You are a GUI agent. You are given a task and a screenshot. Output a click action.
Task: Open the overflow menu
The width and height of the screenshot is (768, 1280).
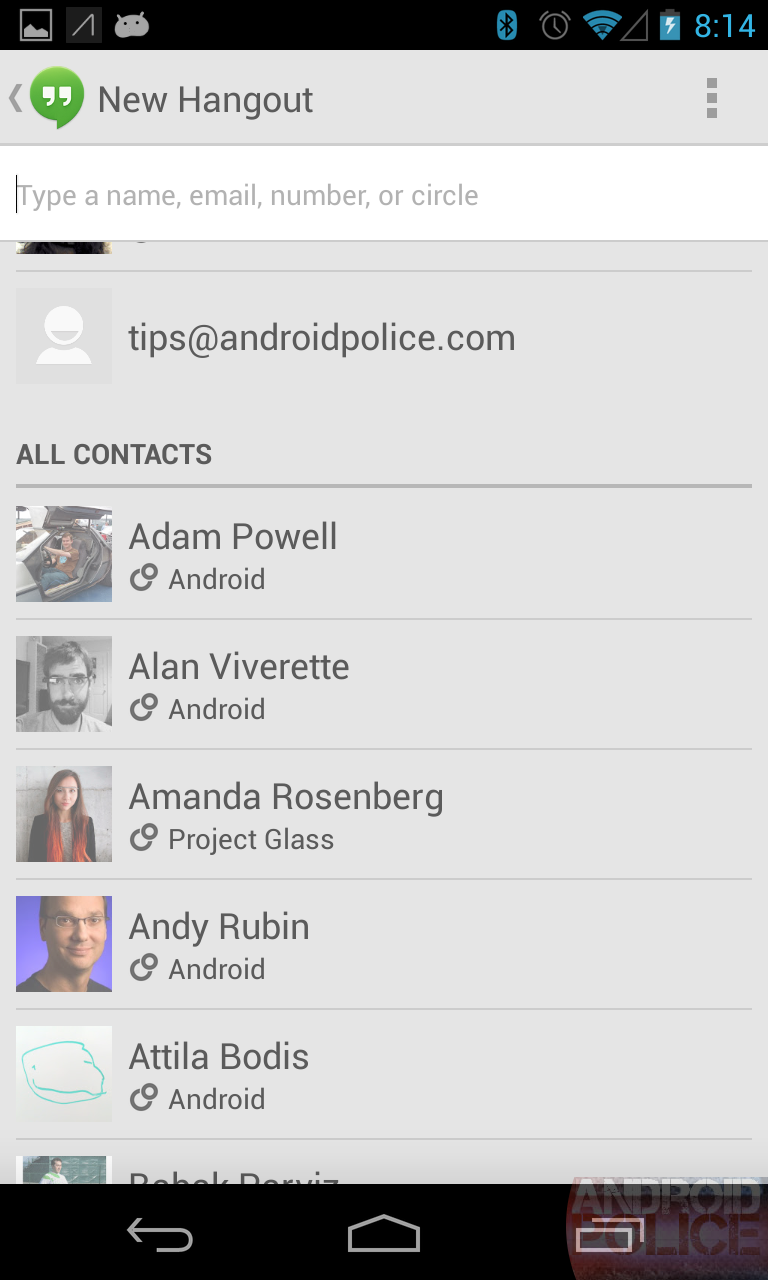[x=711, y=98]
